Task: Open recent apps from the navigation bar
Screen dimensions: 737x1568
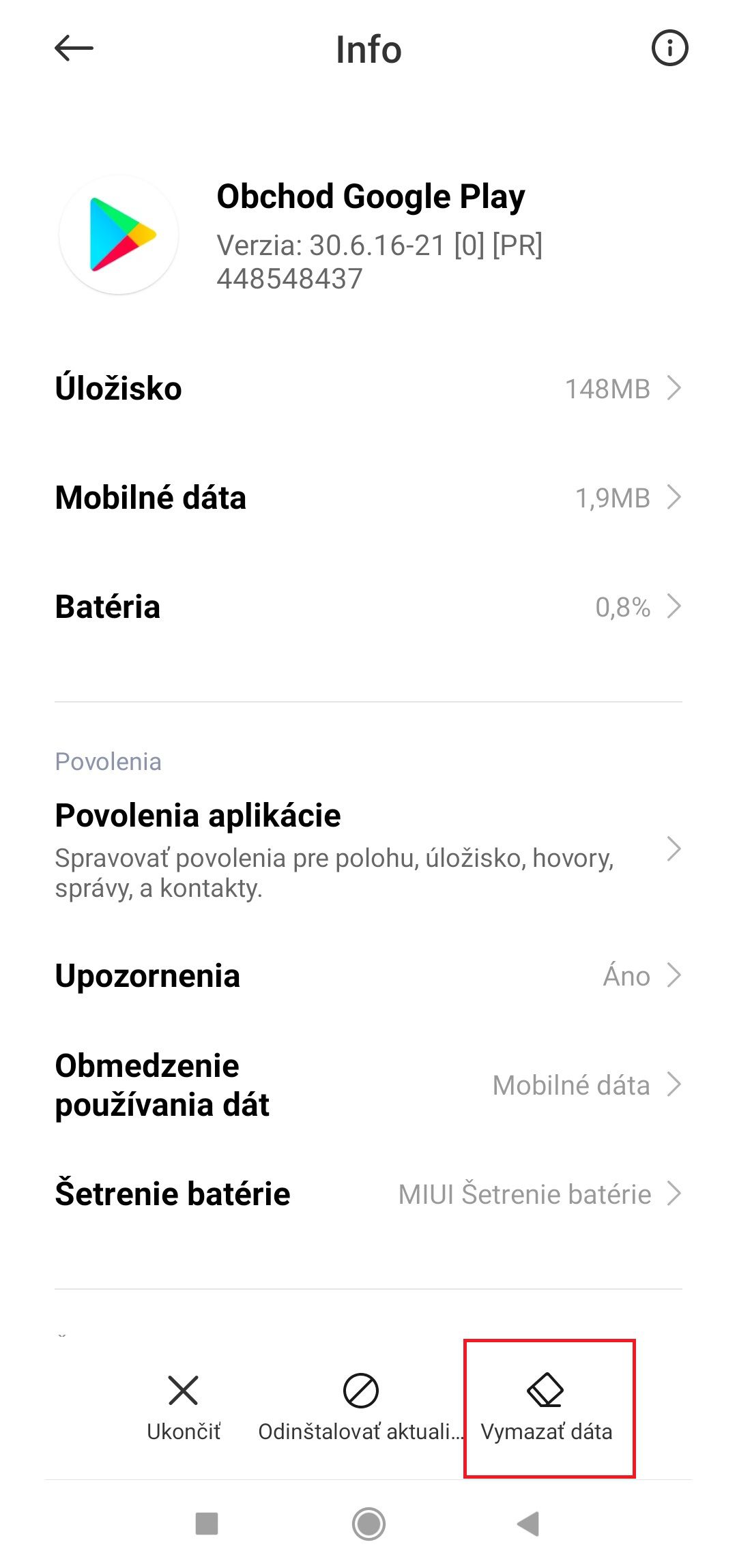Action: point(207,1523)
